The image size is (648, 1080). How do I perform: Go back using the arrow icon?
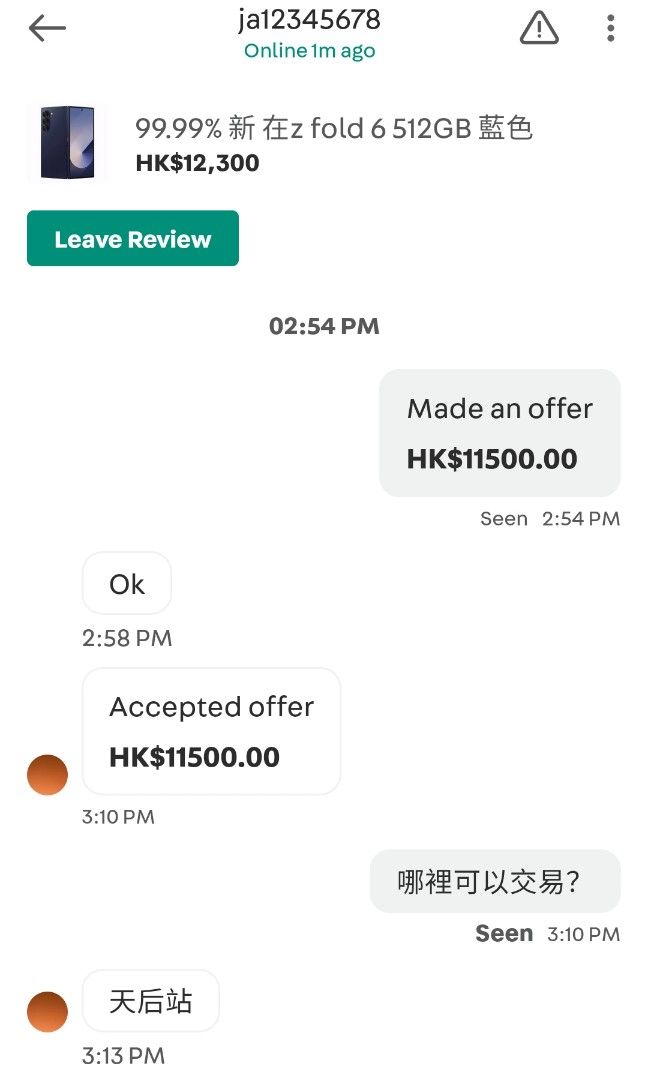(47, 28)
